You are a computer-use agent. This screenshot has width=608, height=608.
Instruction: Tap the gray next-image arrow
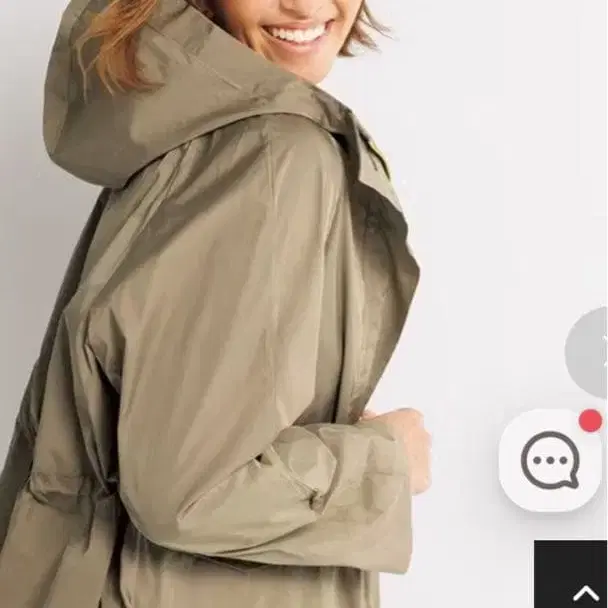tap(590, 352)
